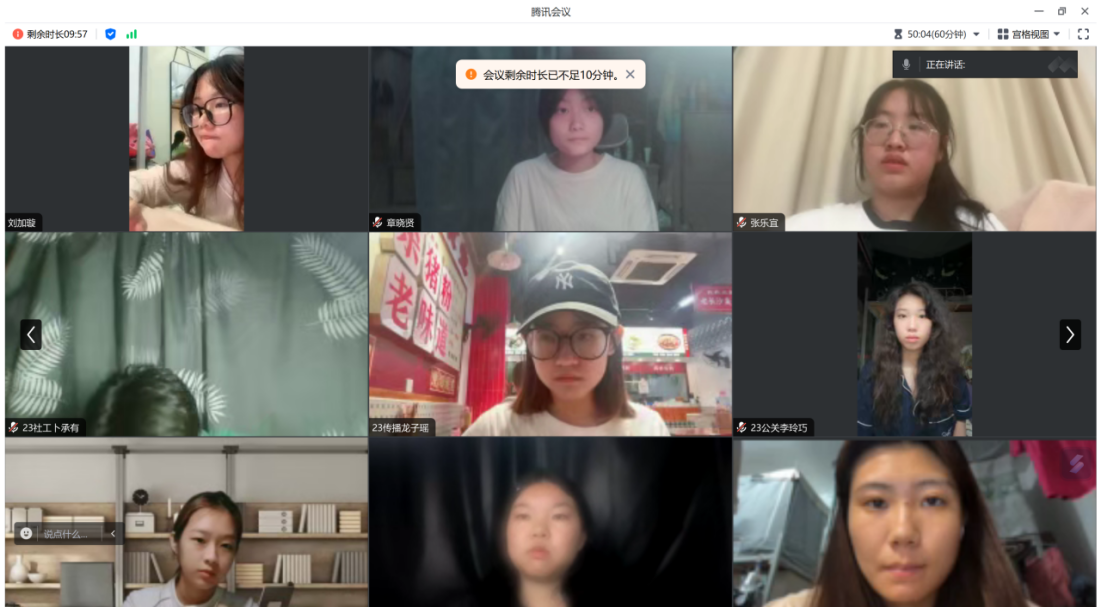Open the 宫格视图 layout dropdown
Screen dimensions: 1101x607
pyautogui.click(x=1028, y=34)
